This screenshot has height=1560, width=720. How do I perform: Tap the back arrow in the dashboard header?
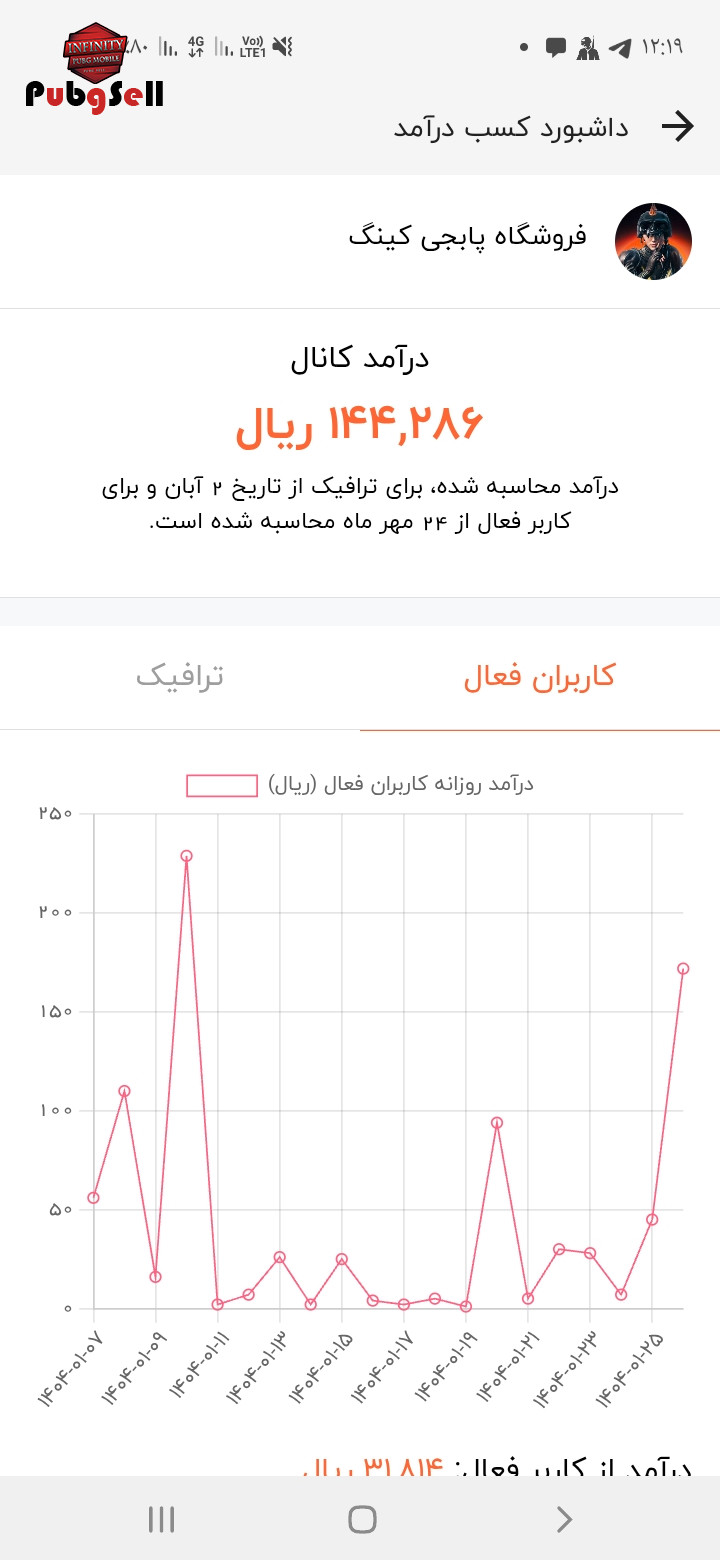coord(678,126)
